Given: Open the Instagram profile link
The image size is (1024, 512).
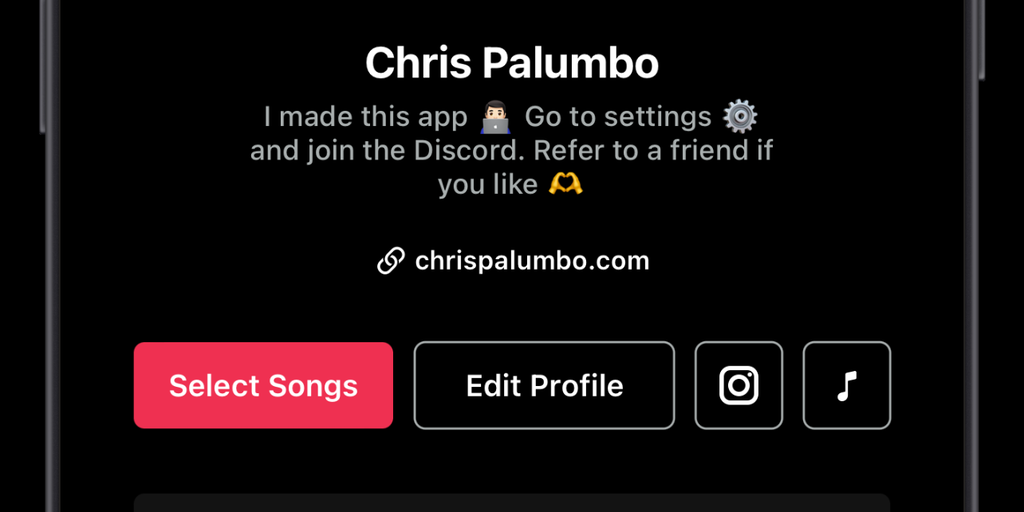Looking at the screenshot, I should click(x=739, y=385).
